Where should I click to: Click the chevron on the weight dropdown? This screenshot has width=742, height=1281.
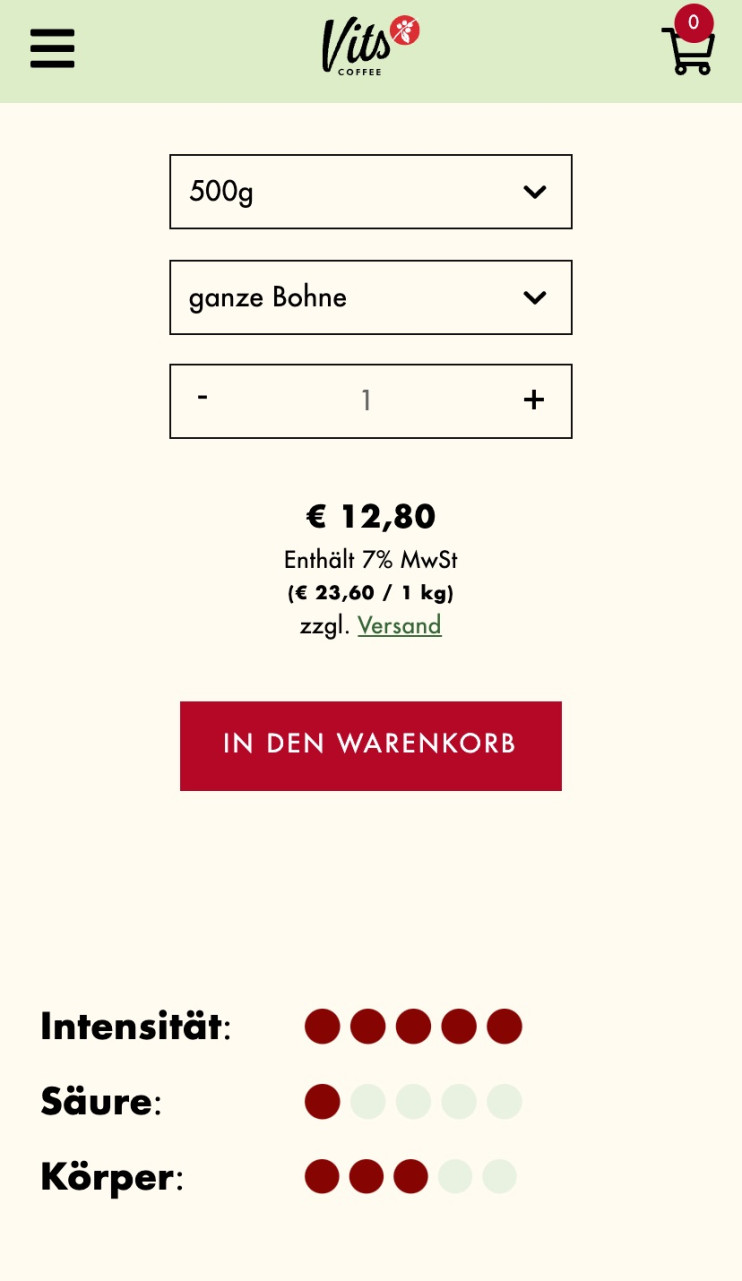click(535, 192)
